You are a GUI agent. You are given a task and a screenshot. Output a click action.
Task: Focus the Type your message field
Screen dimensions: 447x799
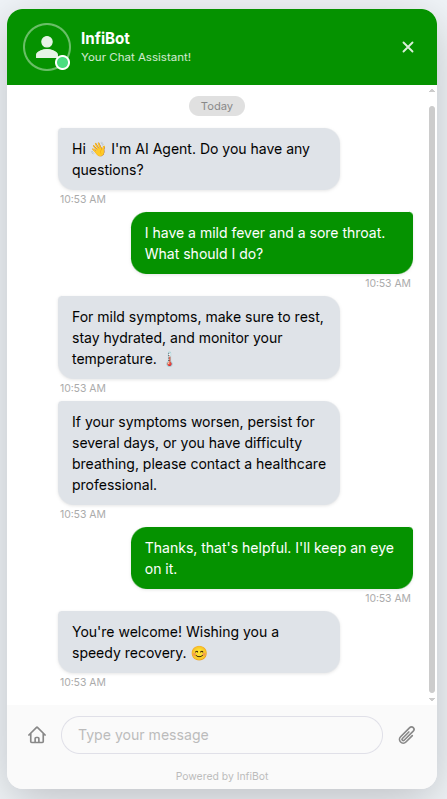point(222,735)
